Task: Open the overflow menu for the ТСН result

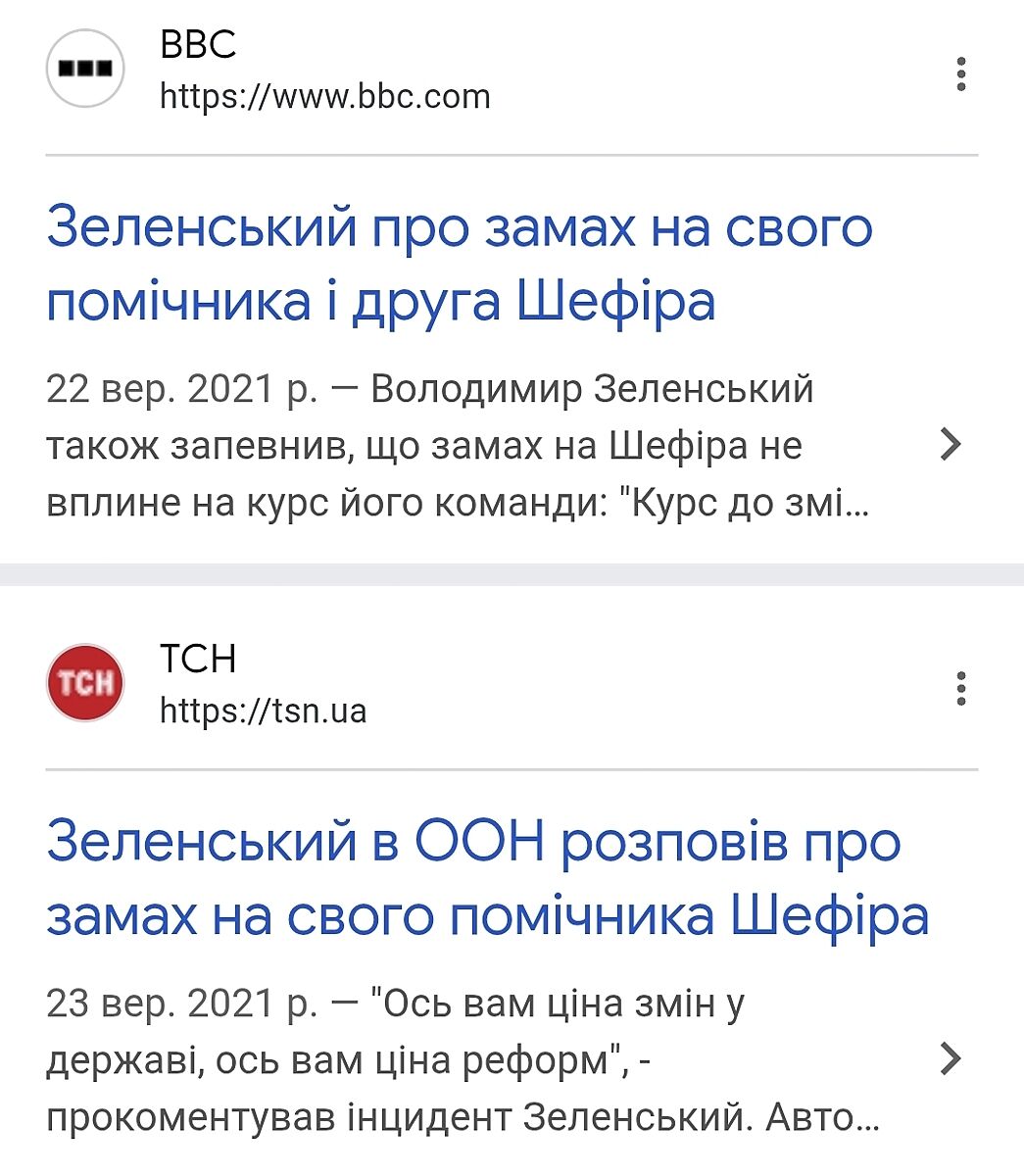Action: coord(960,689)
